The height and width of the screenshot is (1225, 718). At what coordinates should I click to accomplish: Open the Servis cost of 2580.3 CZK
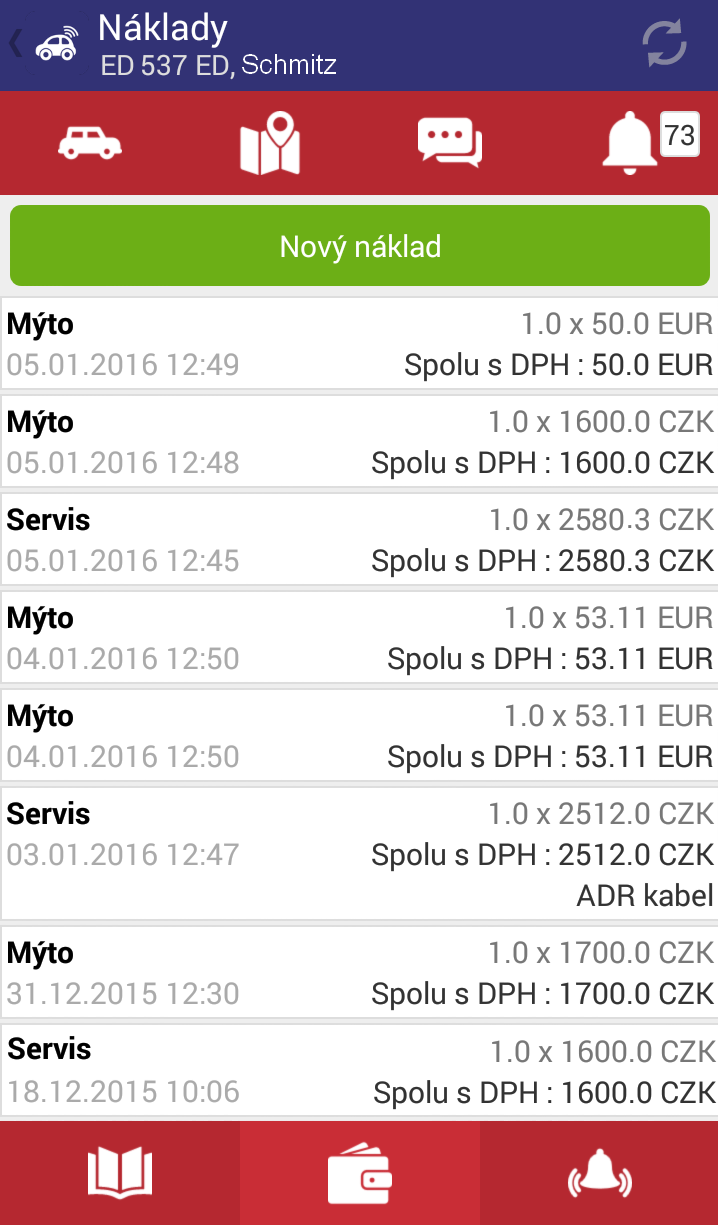point(359,540)
